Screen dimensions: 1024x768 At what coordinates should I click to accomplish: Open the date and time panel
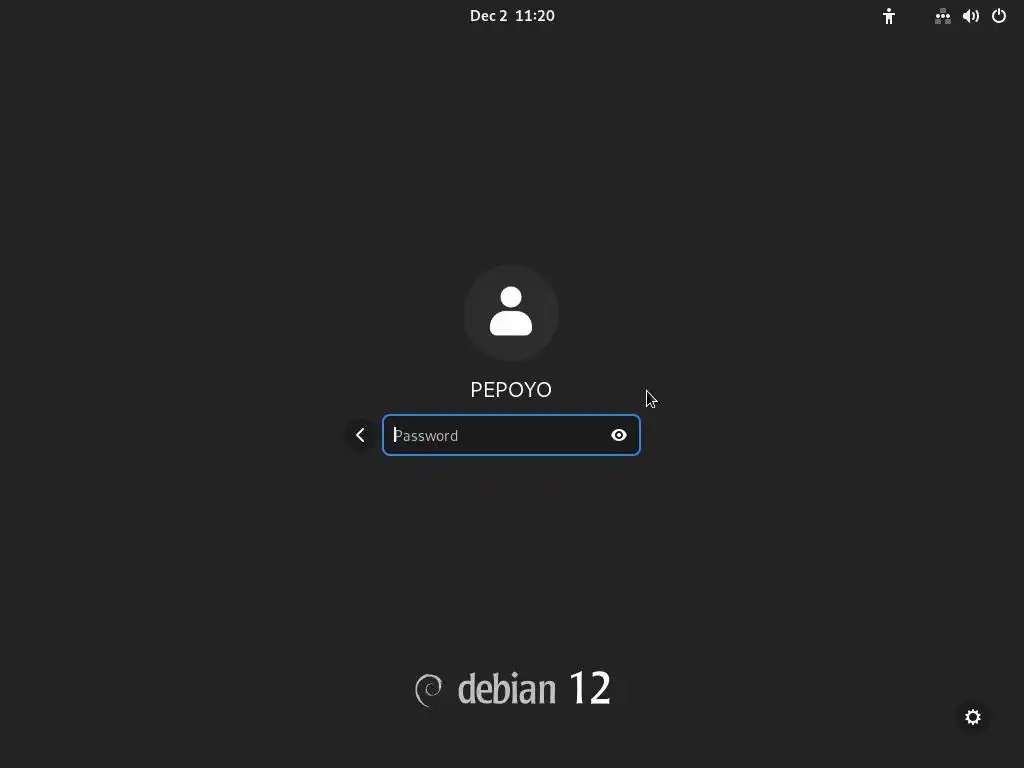[512, 16]
